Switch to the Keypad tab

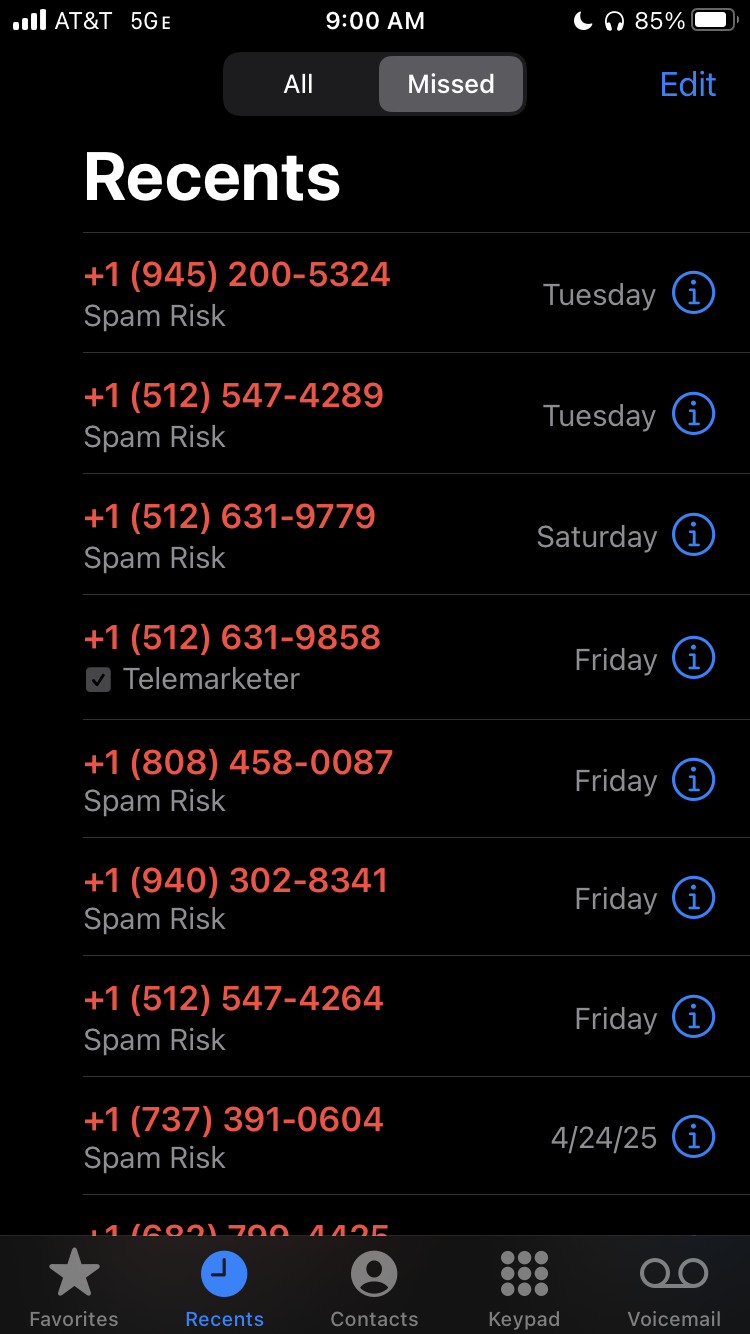[524, 1287]
